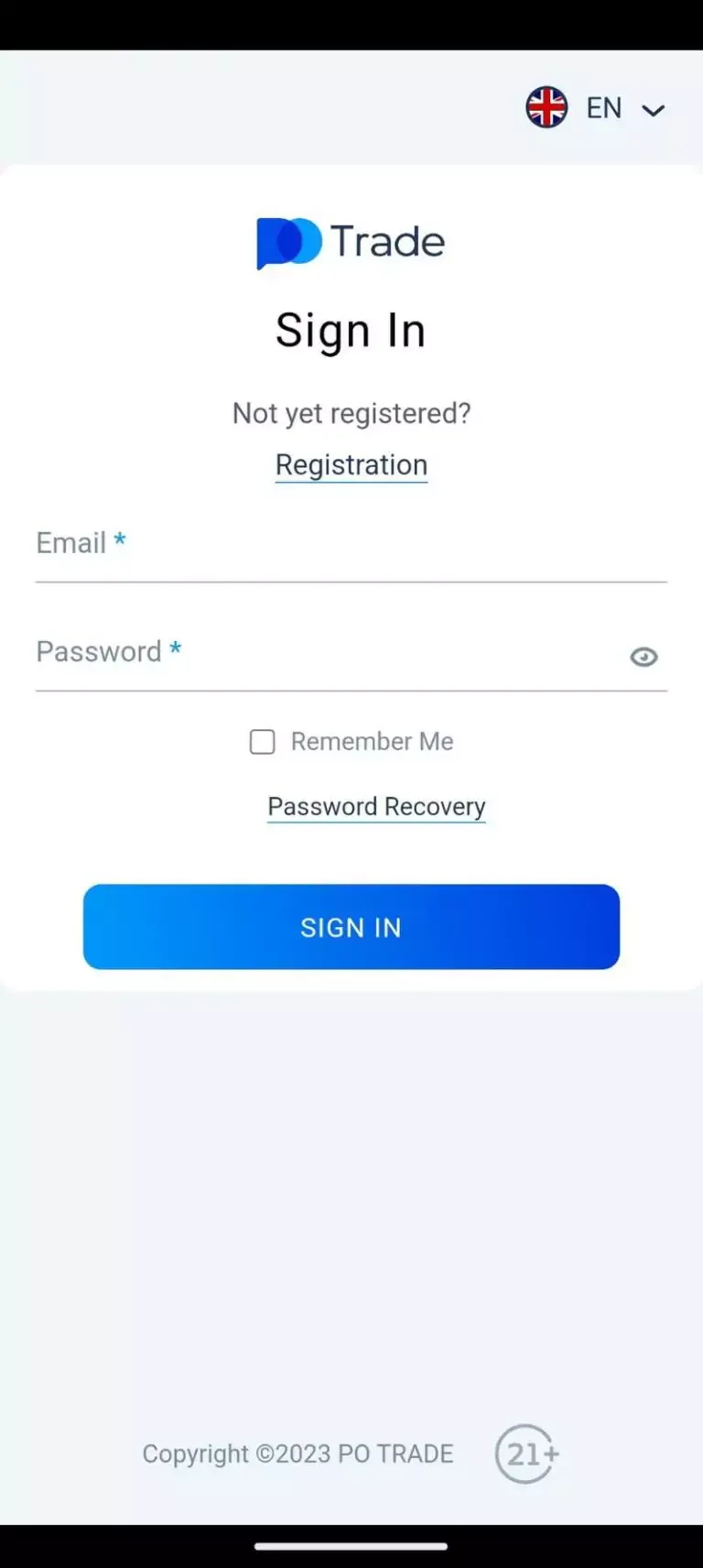The height and width of the screenshot is (1568, 703).
Task: Focus the Password input field
Action: [320, 654]
